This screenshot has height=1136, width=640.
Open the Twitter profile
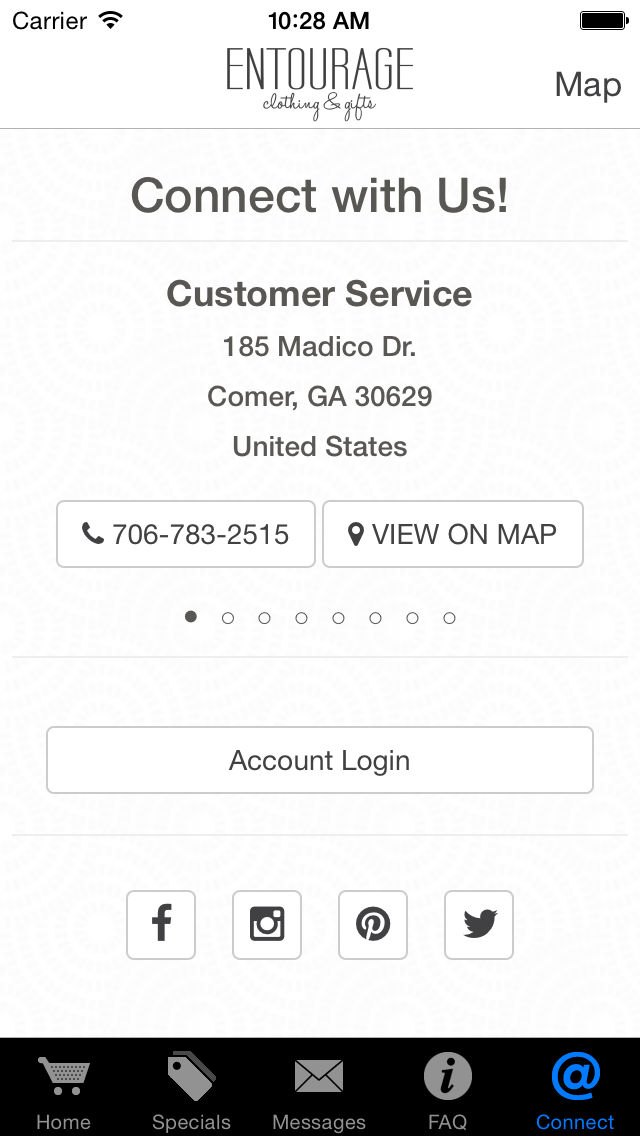click(478, 924)
